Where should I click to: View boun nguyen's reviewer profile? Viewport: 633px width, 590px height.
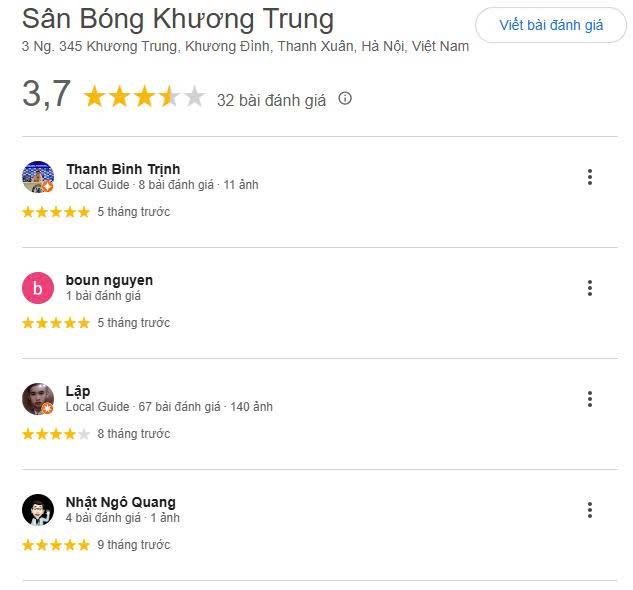click(109, 280)
